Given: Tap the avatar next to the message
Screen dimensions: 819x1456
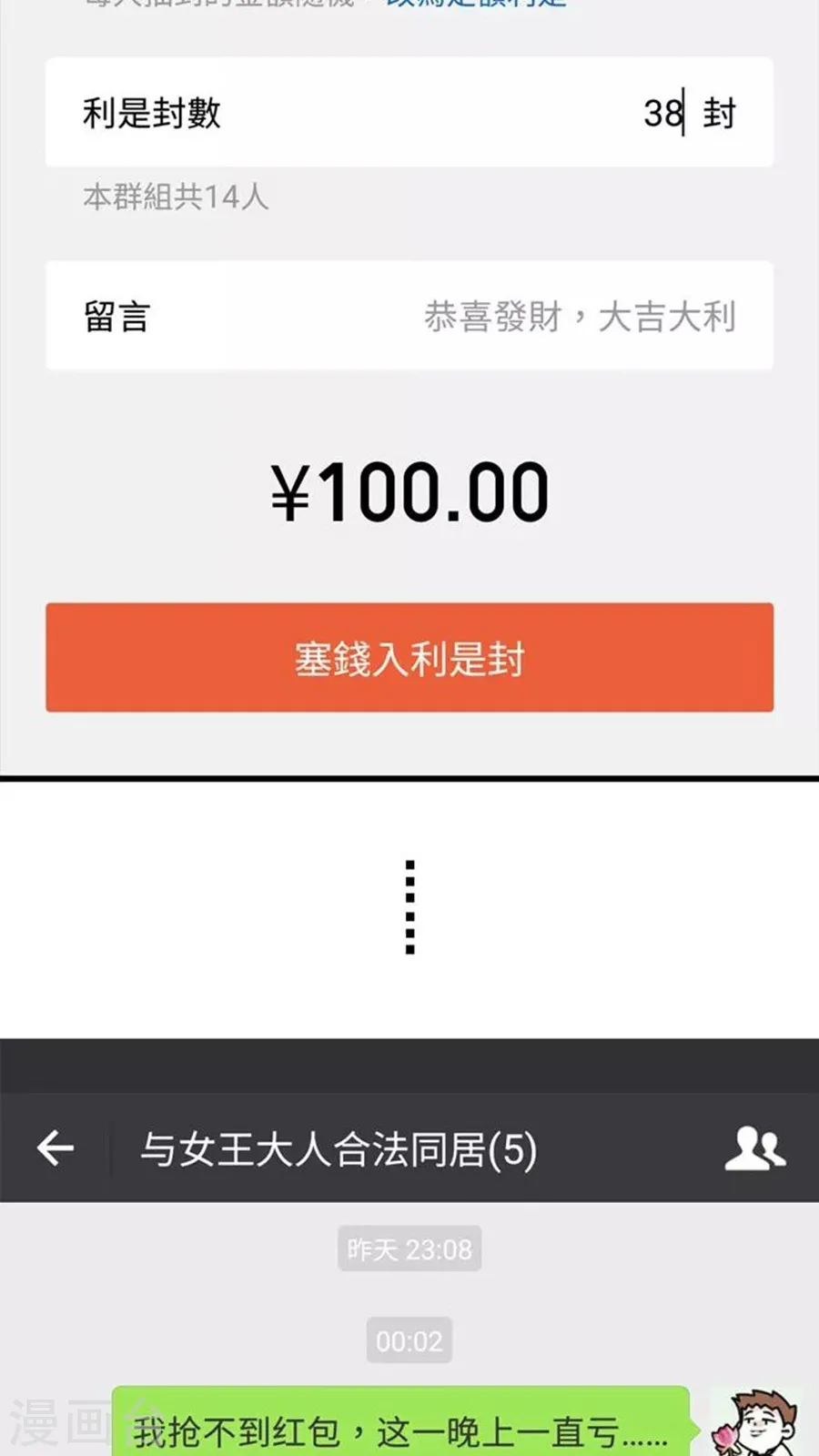Looking at the screenshot, I should pyautogui.click(x=760, y=1429).
